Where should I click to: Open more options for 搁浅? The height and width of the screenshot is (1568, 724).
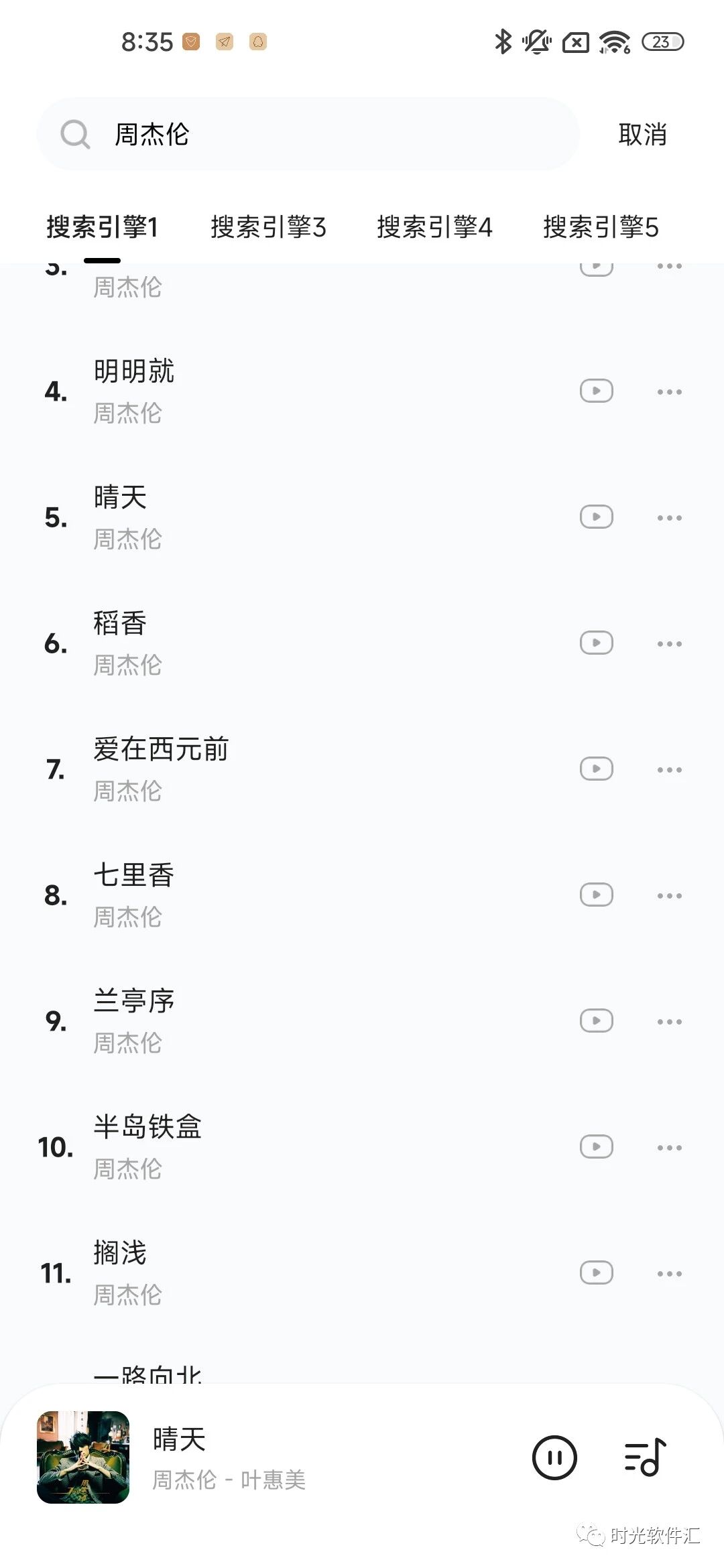[x=669, y=1273]
